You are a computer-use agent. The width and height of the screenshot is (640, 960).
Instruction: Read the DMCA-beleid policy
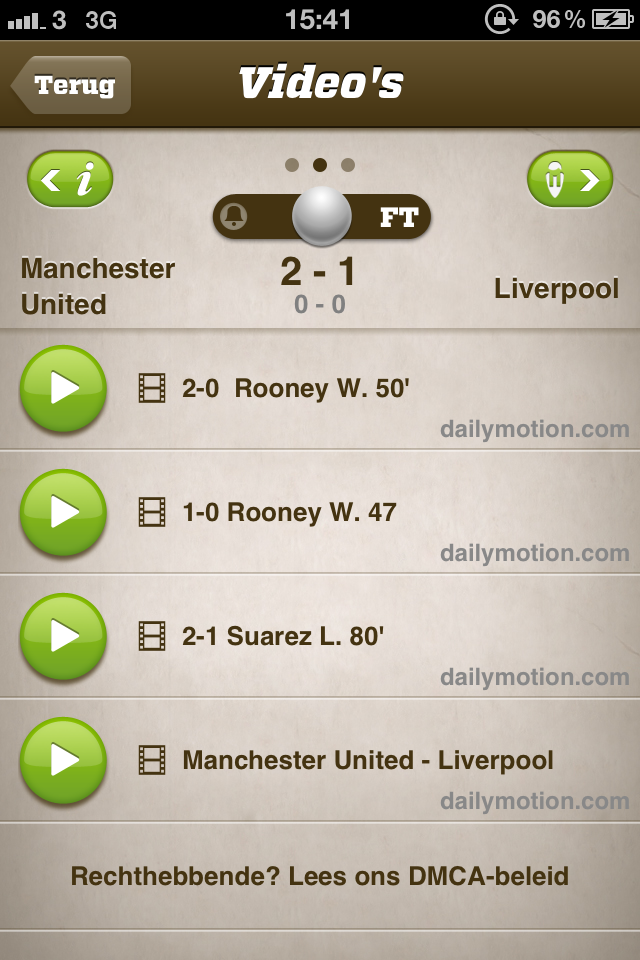[x=320, y=877]
